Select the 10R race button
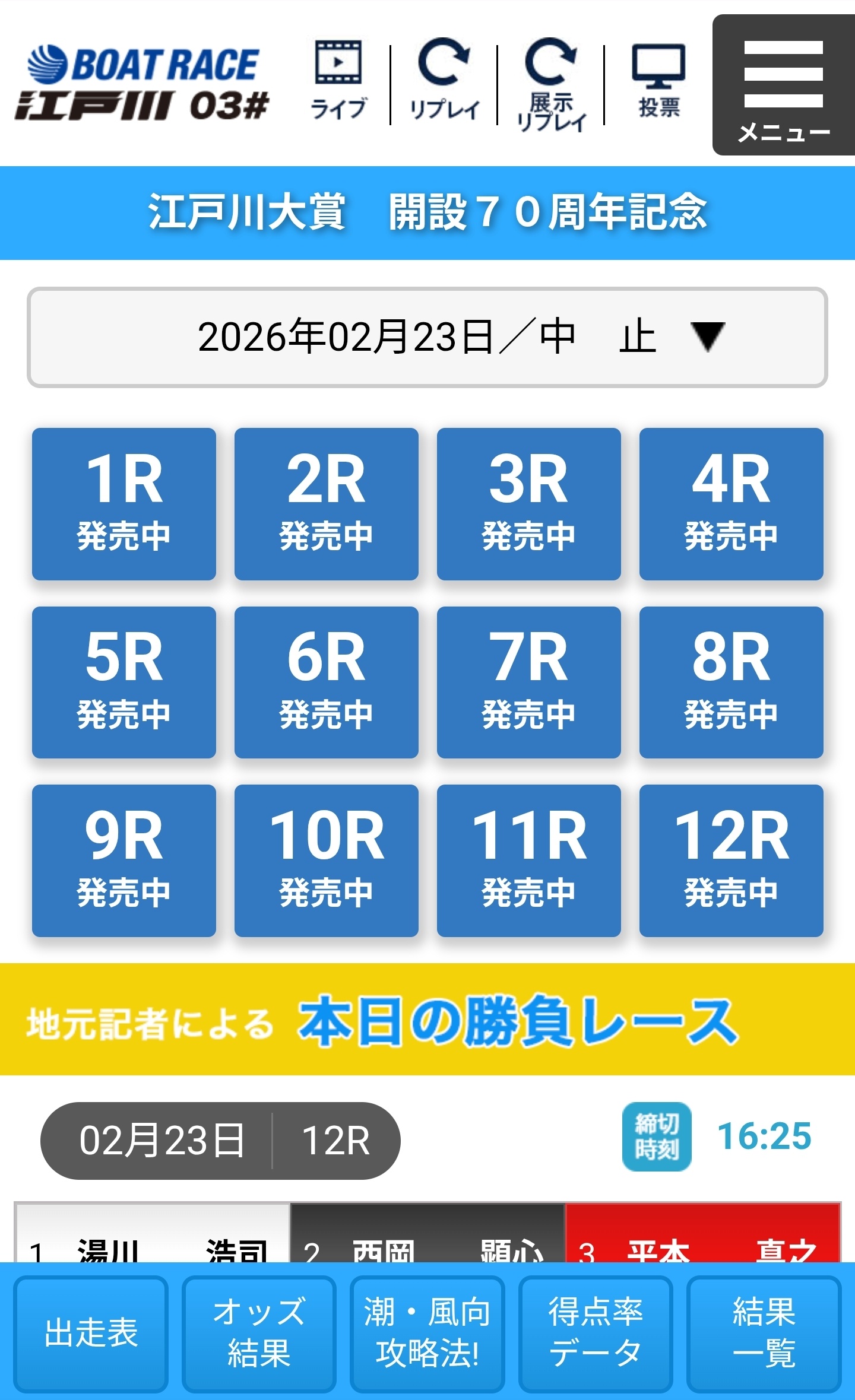 326,860
